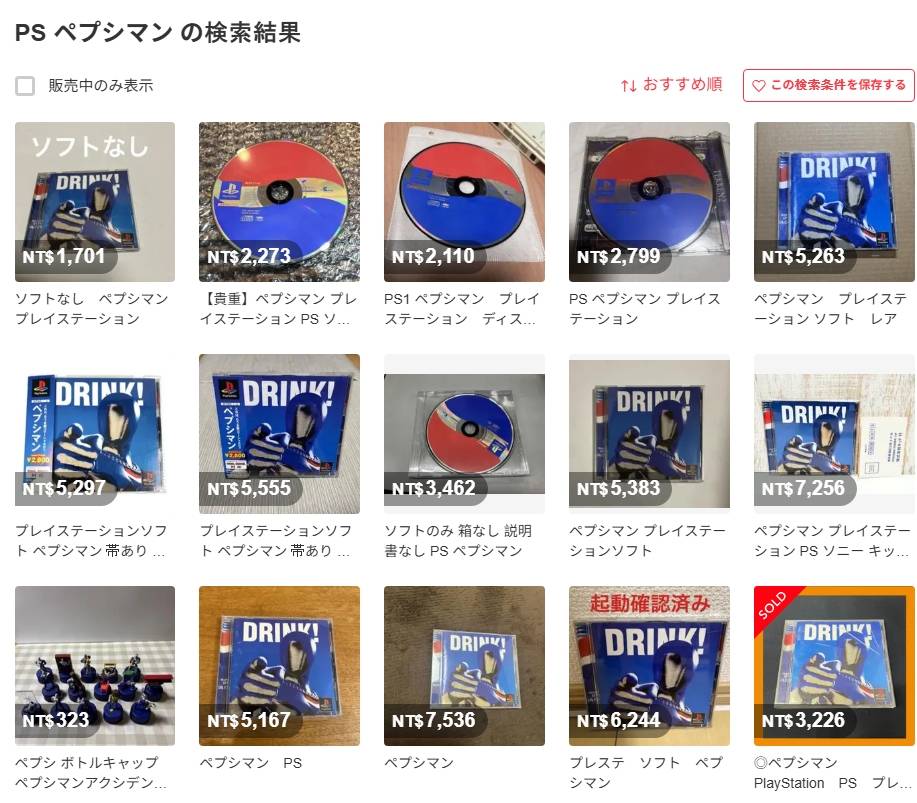Open the NT$2,799 PS ペプシマン listing

point(649,202)
